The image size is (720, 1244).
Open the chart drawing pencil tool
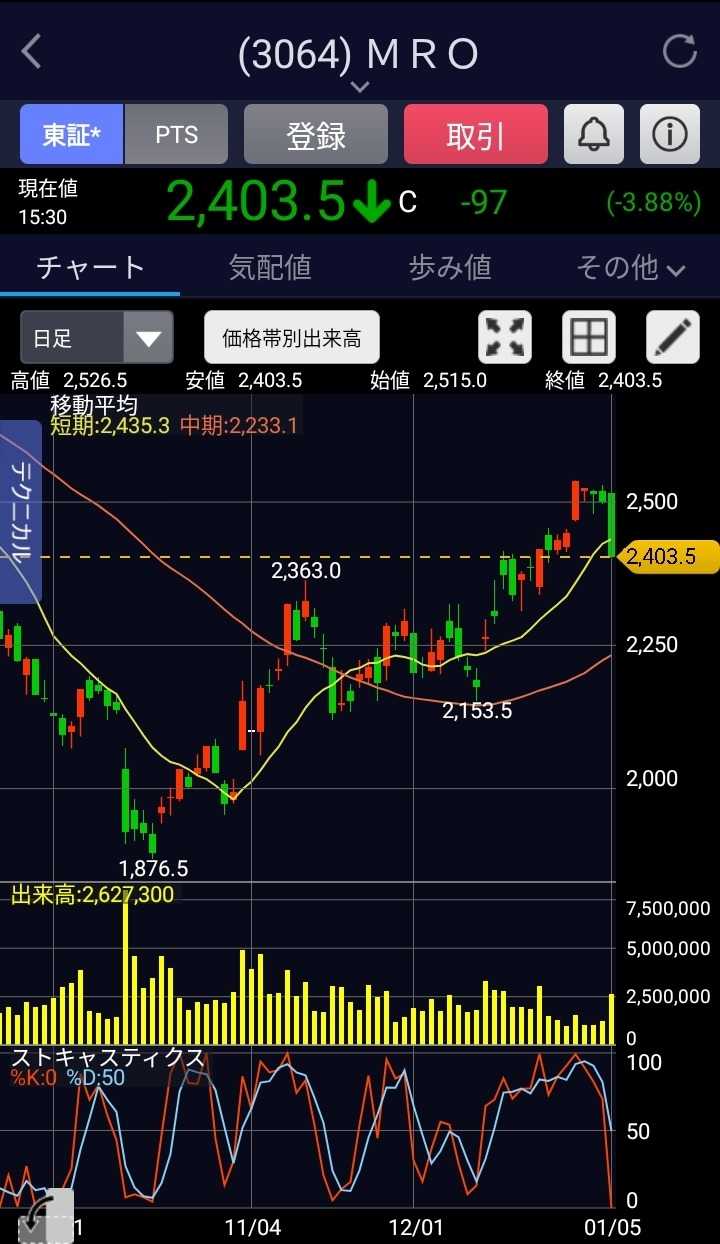click(x=672, y=338)
